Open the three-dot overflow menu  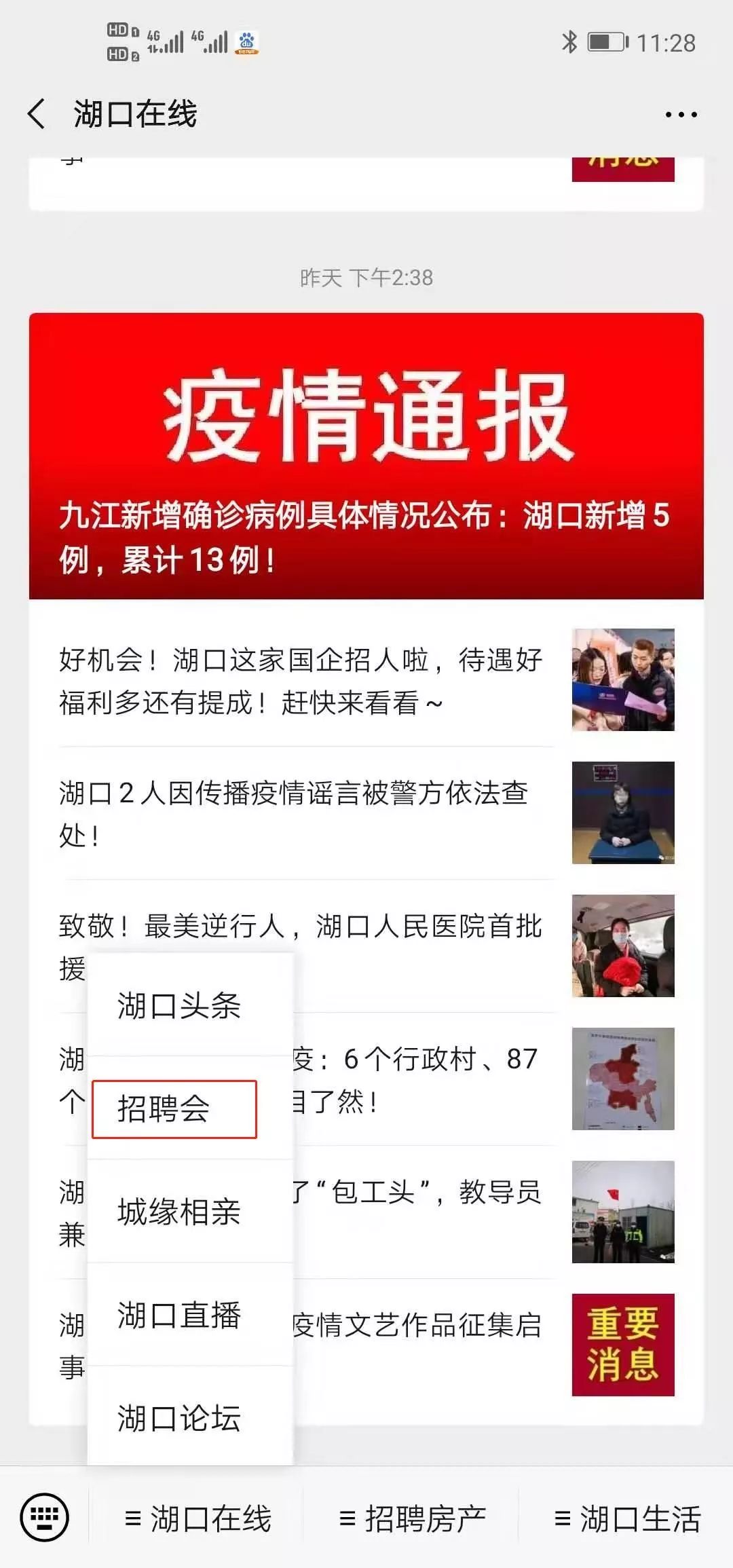point(681,115)
